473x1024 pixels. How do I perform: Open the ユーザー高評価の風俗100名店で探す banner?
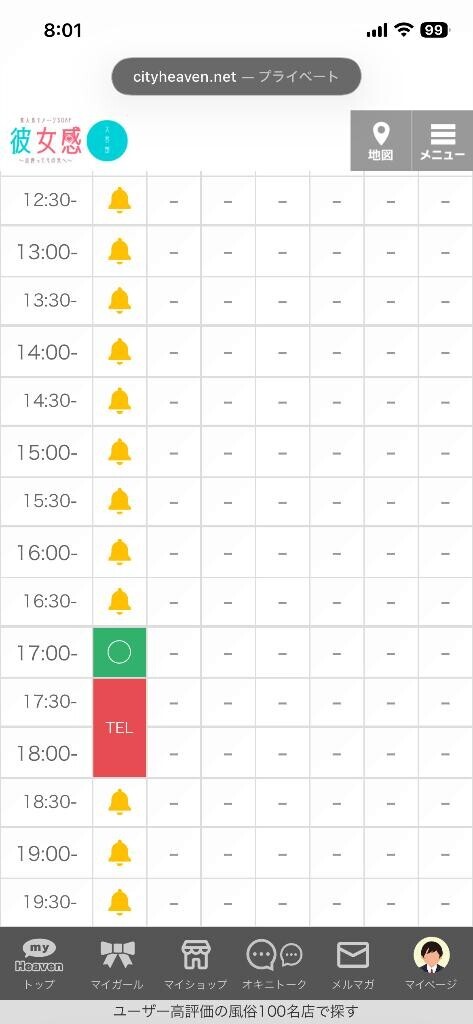236,1012
